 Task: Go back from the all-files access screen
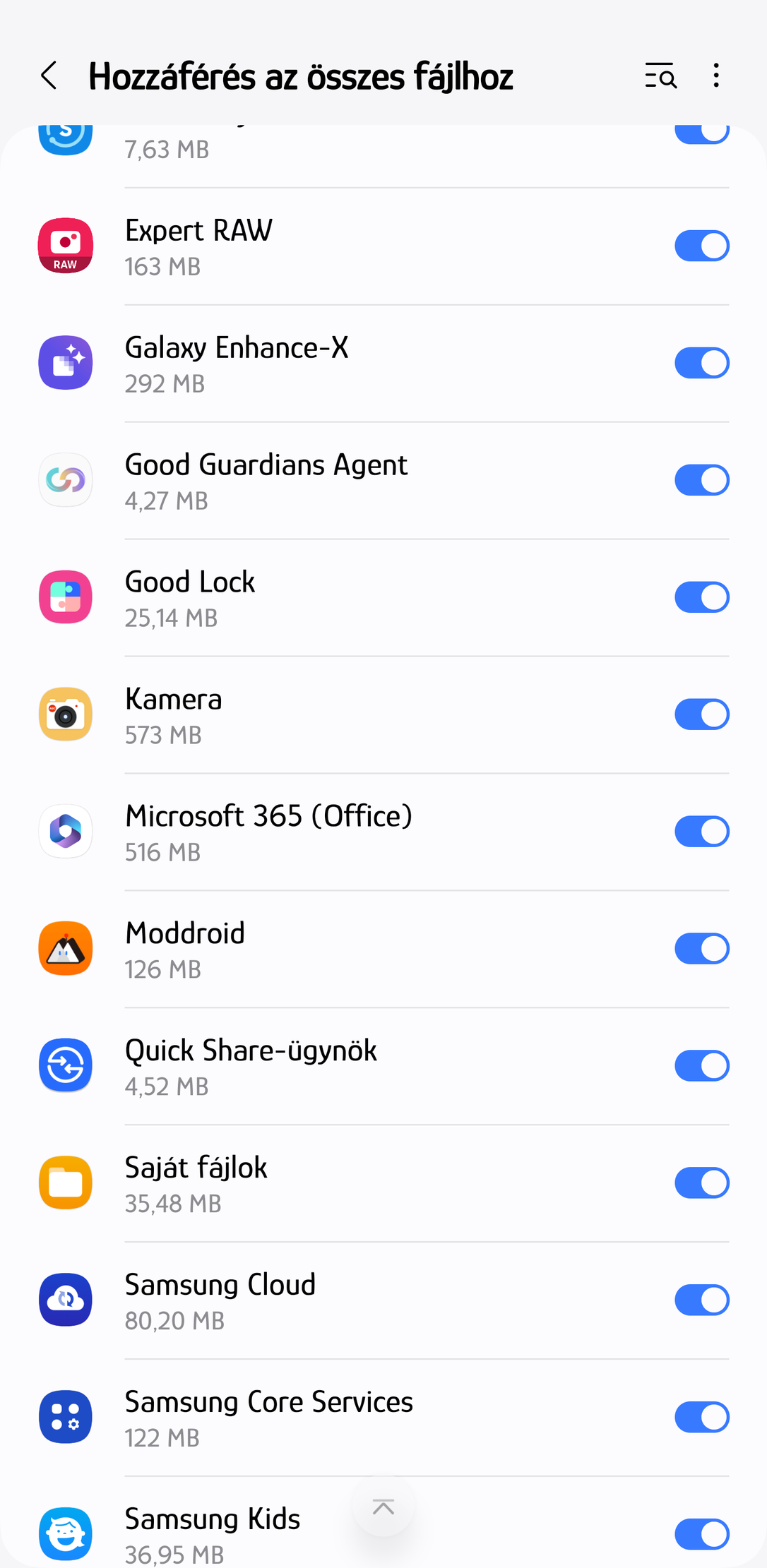click(x=49, y=76)
